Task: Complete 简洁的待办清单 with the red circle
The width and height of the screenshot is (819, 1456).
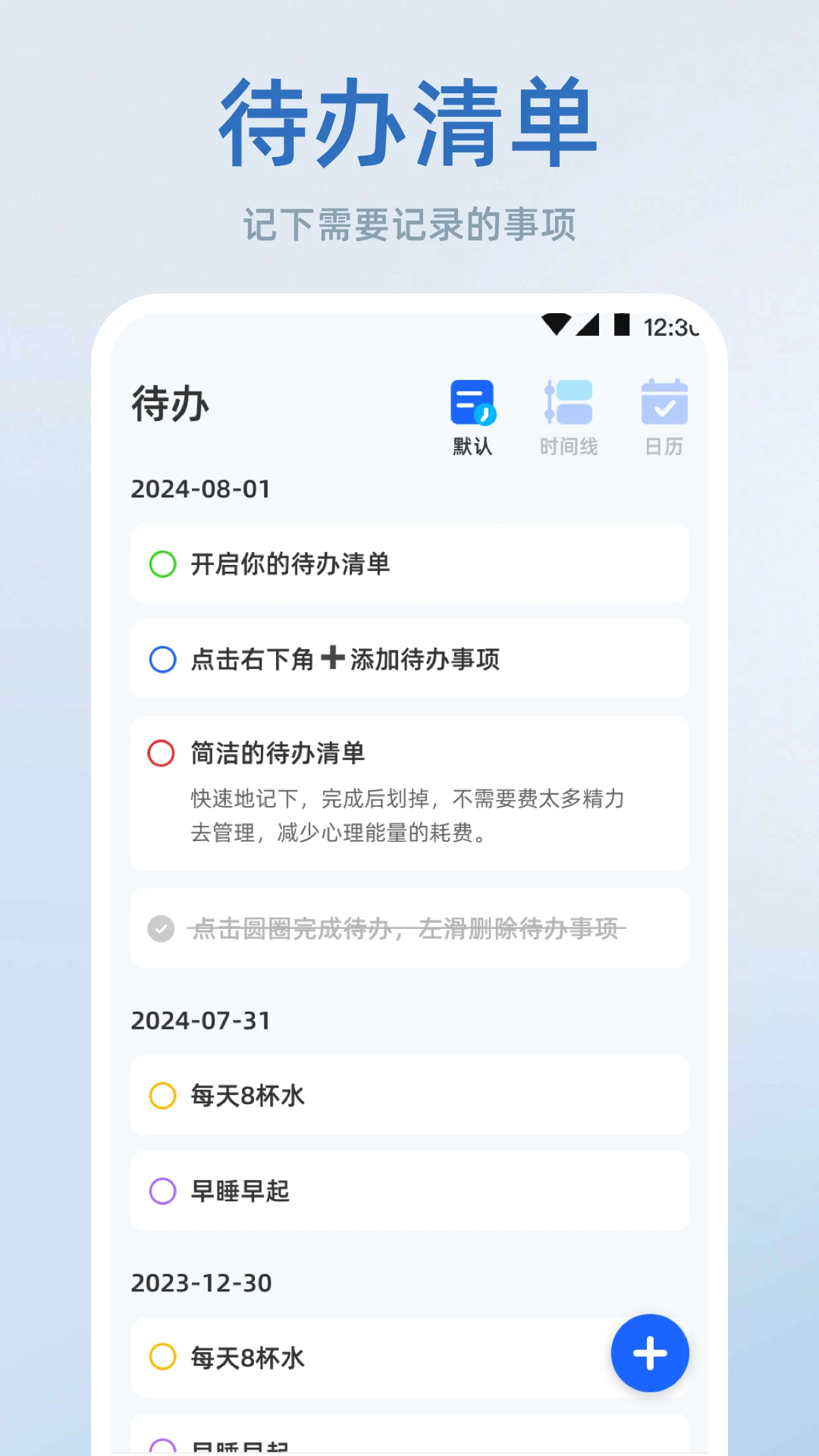Action: [x=161, y=753]
